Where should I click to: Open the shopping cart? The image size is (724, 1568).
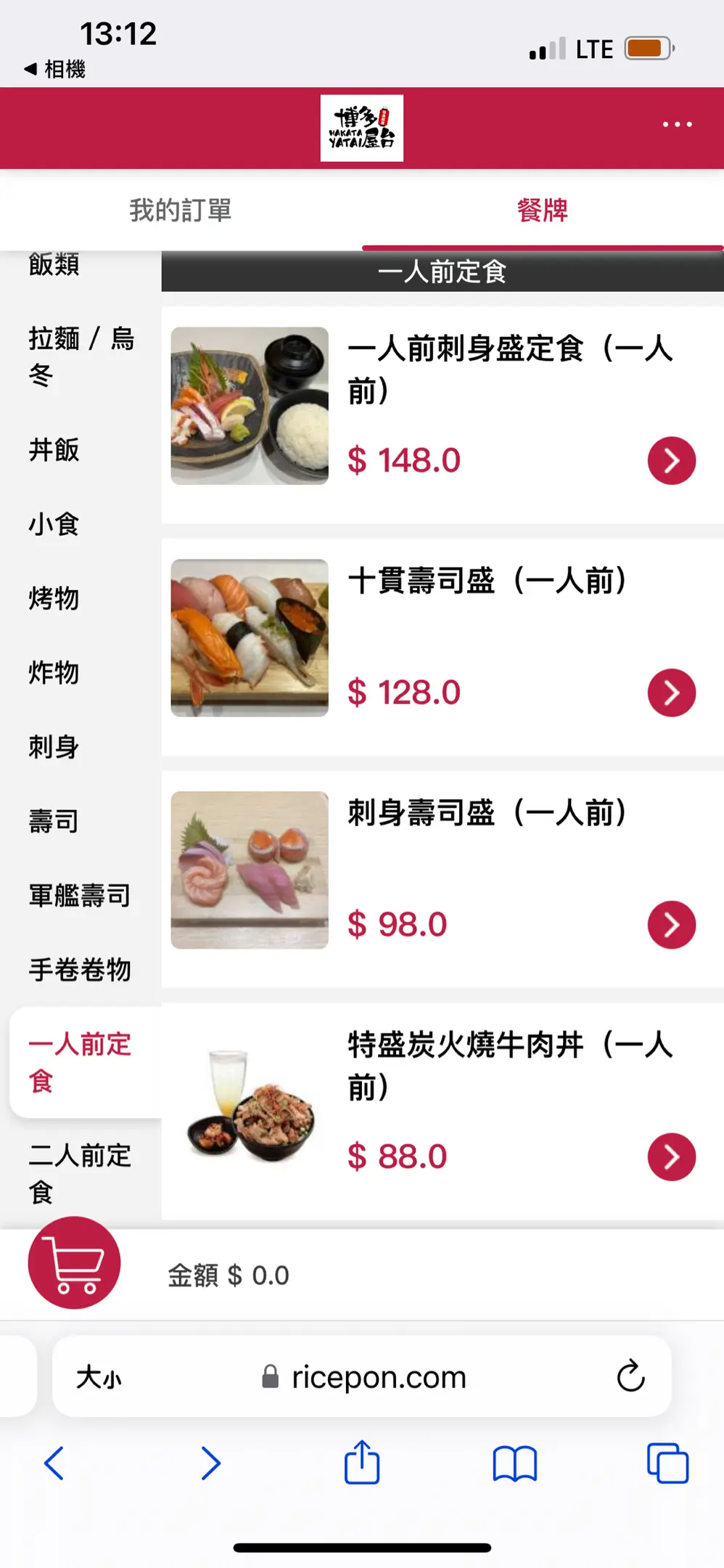tap(74, 1263)
